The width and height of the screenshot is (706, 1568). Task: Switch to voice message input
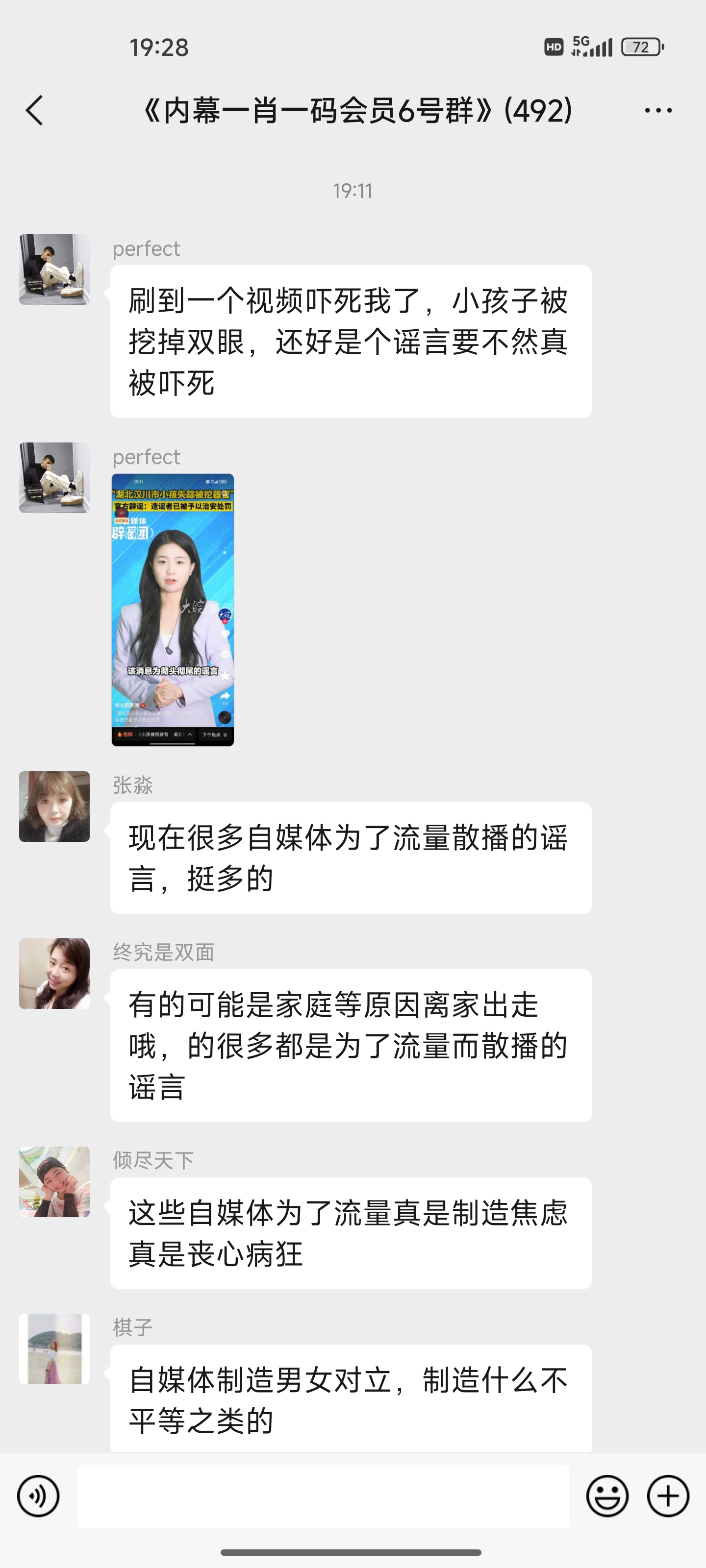pyautogui.click(x=38, y=1495)
